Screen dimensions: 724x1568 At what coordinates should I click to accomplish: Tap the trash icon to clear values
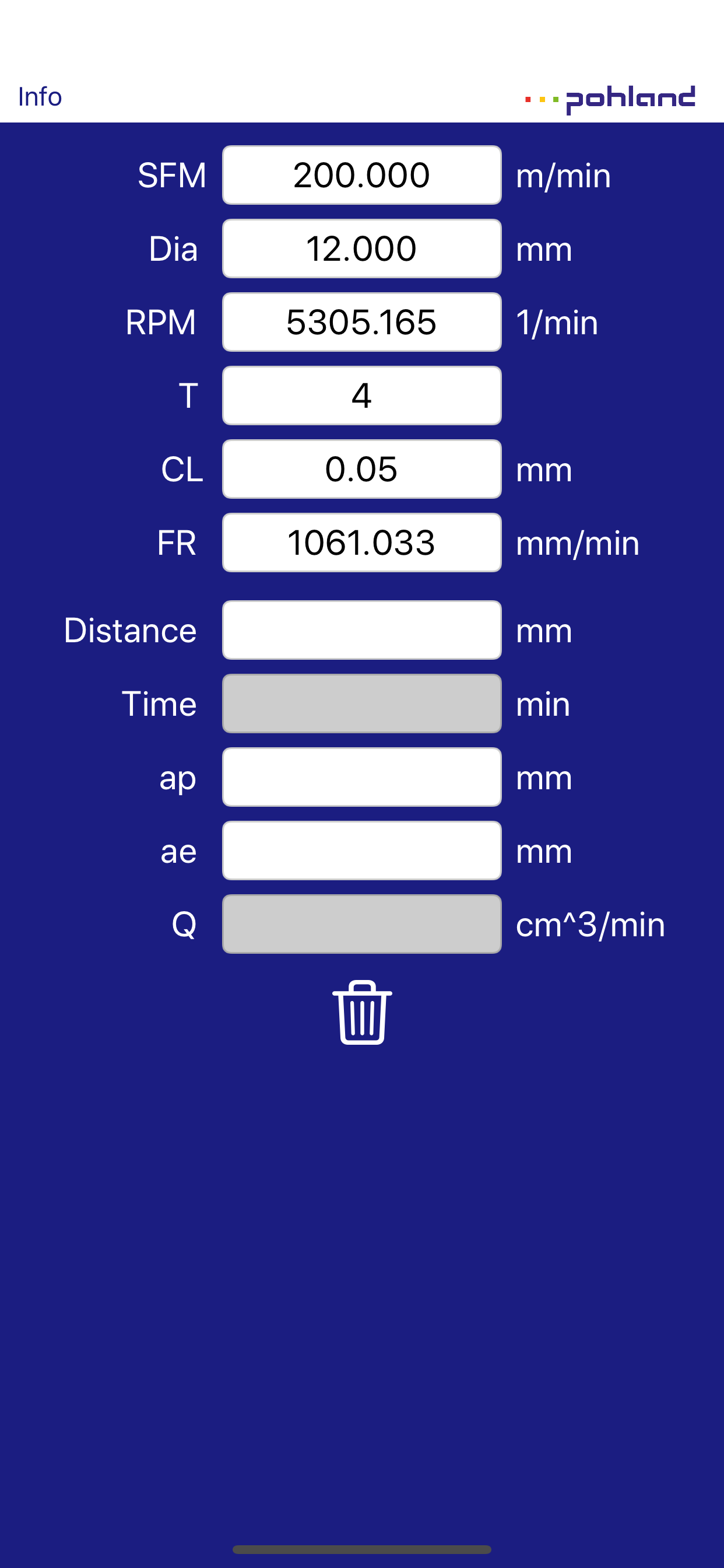(361, 1013)
